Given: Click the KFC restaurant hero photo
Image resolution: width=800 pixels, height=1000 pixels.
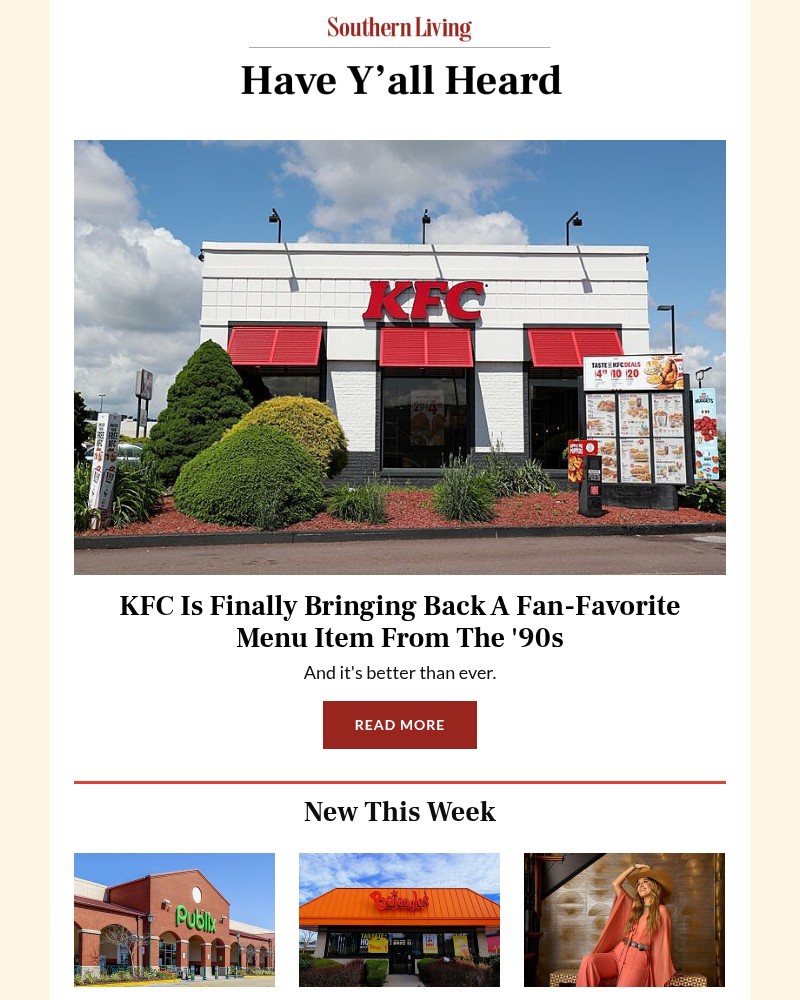Looking at the screenshot, I should tap(400, 356).
